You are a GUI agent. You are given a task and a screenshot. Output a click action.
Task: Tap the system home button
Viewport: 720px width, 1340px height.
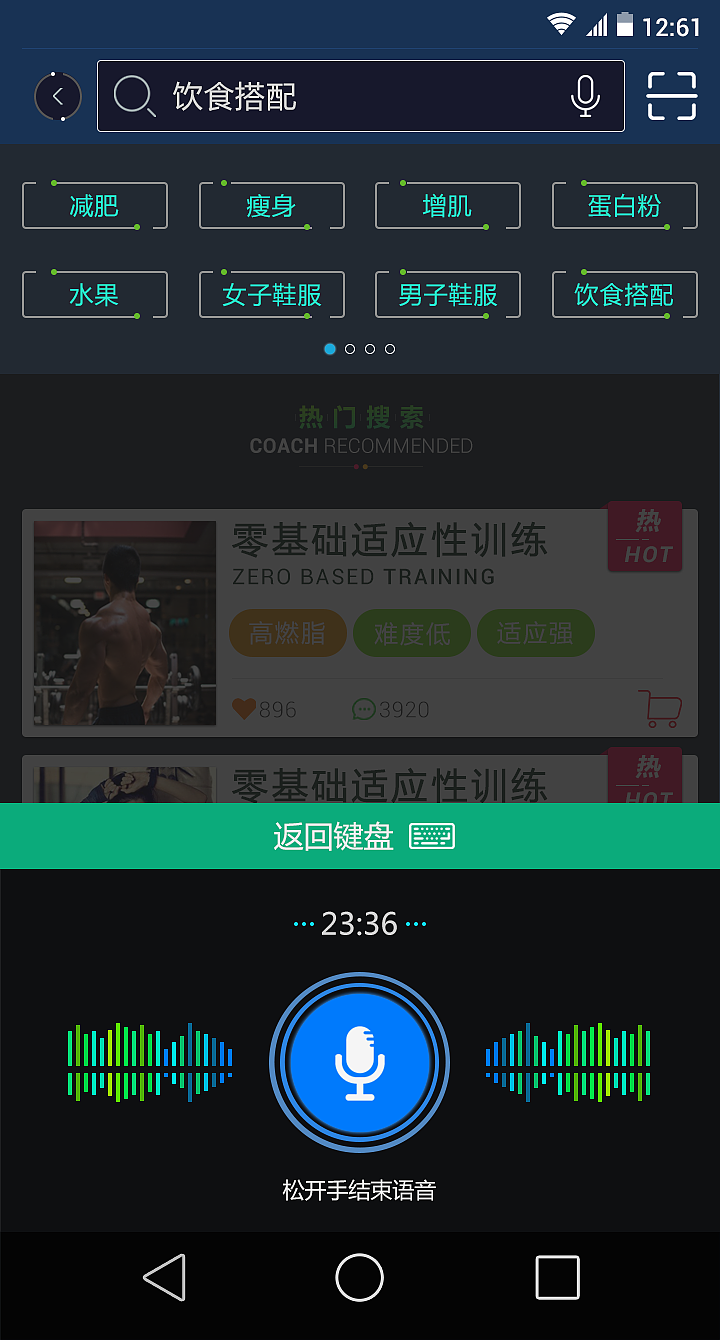[x=360, y=1277]
